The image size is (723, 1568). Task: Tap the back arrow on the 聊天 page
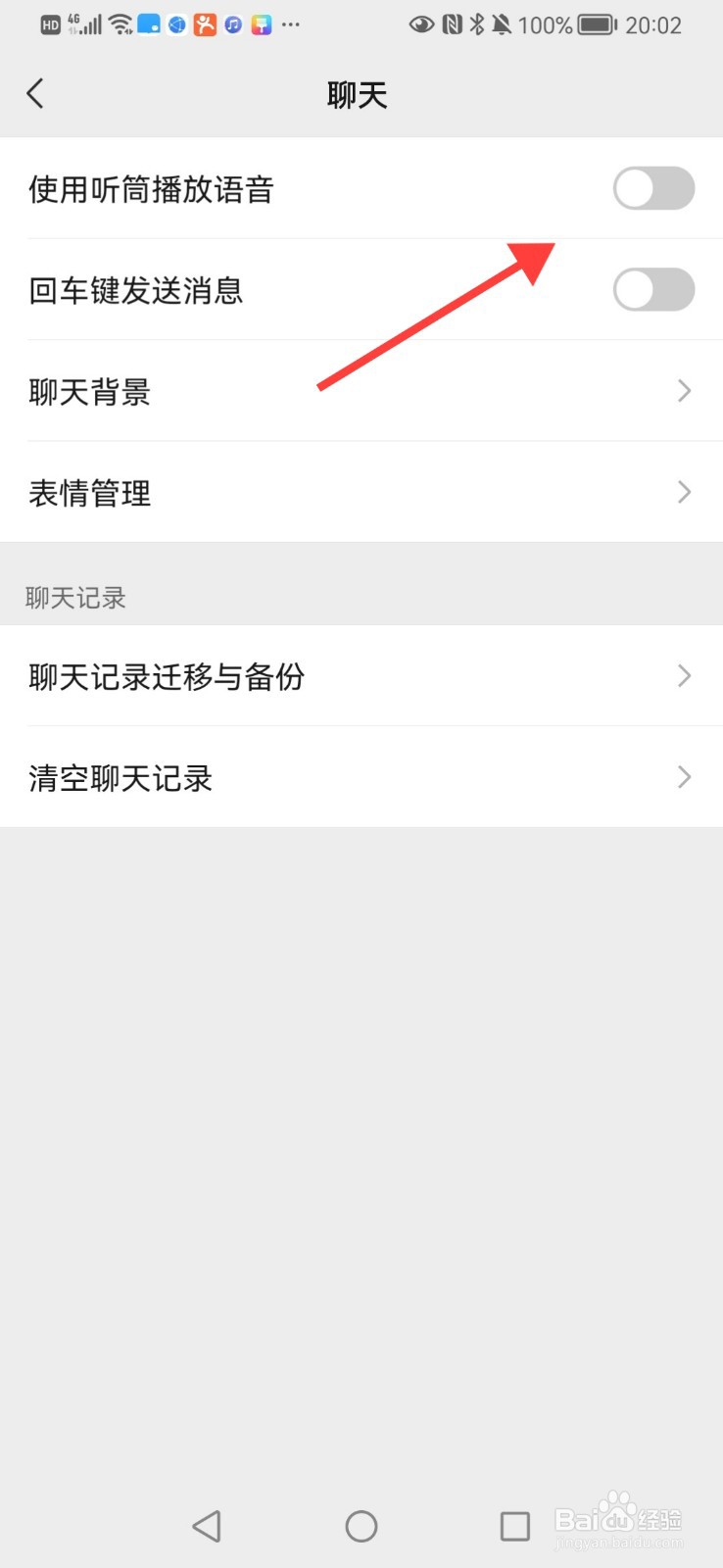click(x=35, y=93)
